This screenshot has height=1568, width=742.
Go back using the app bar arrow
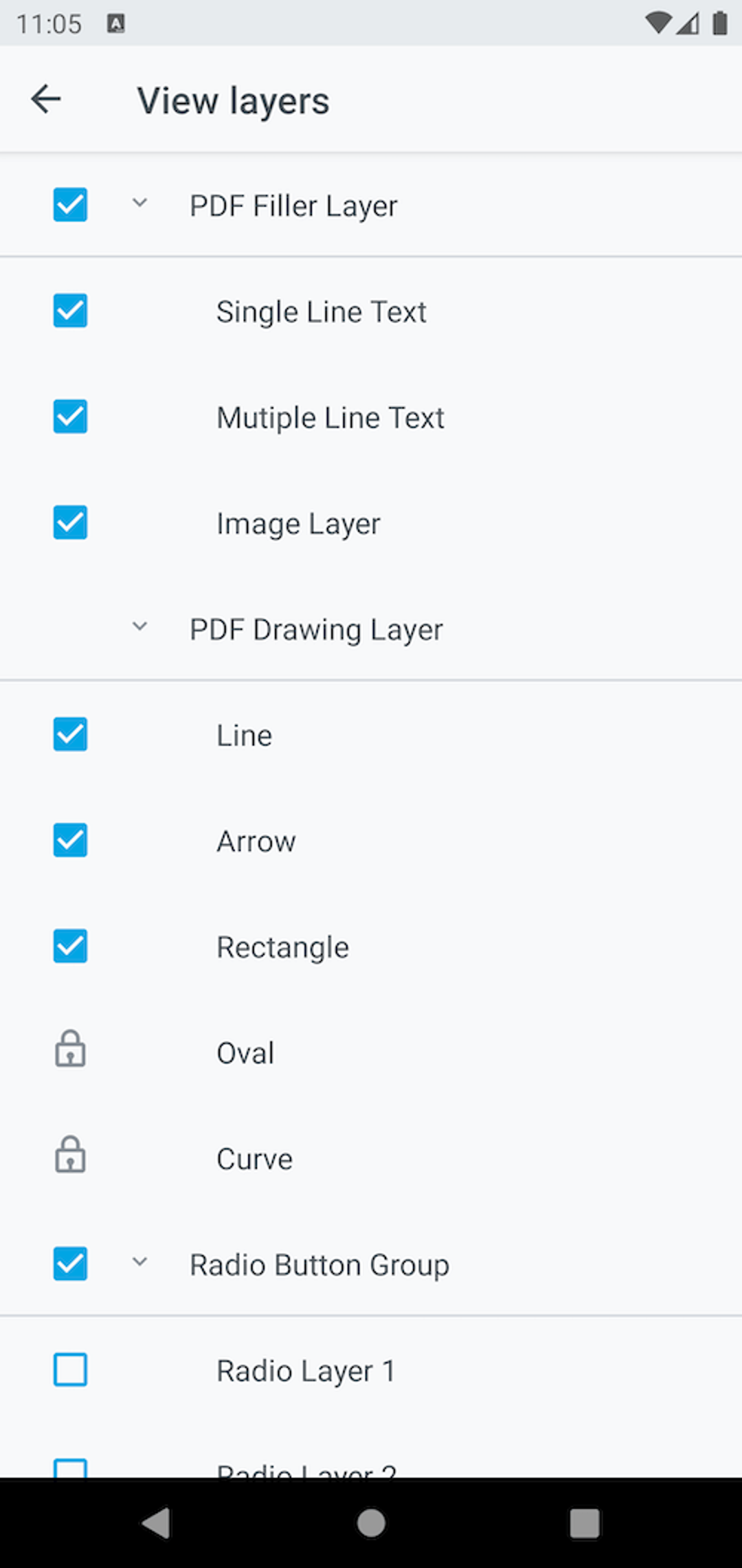tap(46, 100)
